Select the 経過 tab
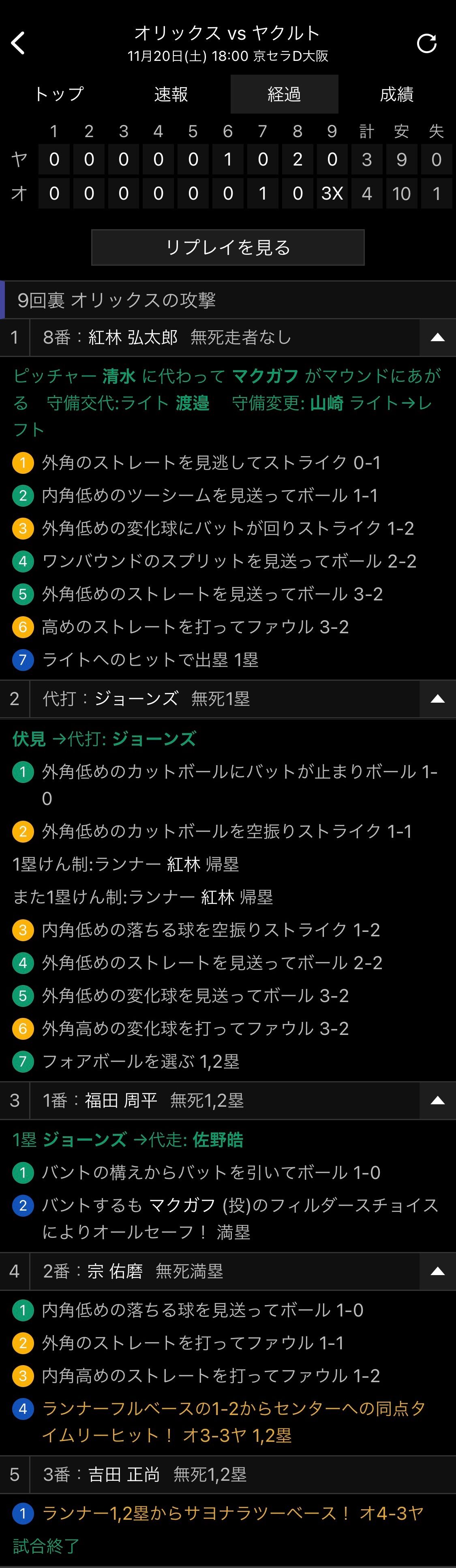456x1568 pixels. (x=285, y=95)
